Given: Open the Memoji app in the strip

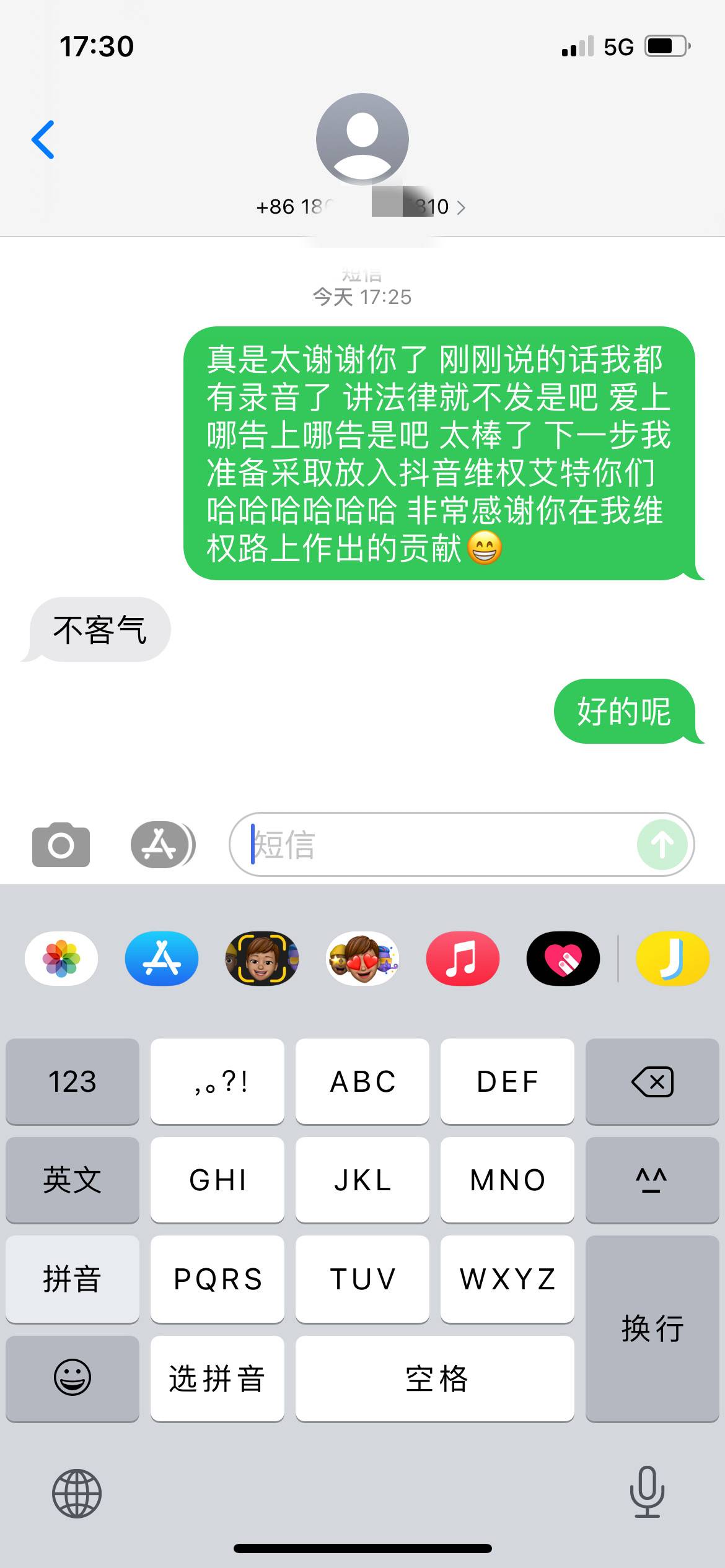Looking at the screenshot, I should pos(261,958).
